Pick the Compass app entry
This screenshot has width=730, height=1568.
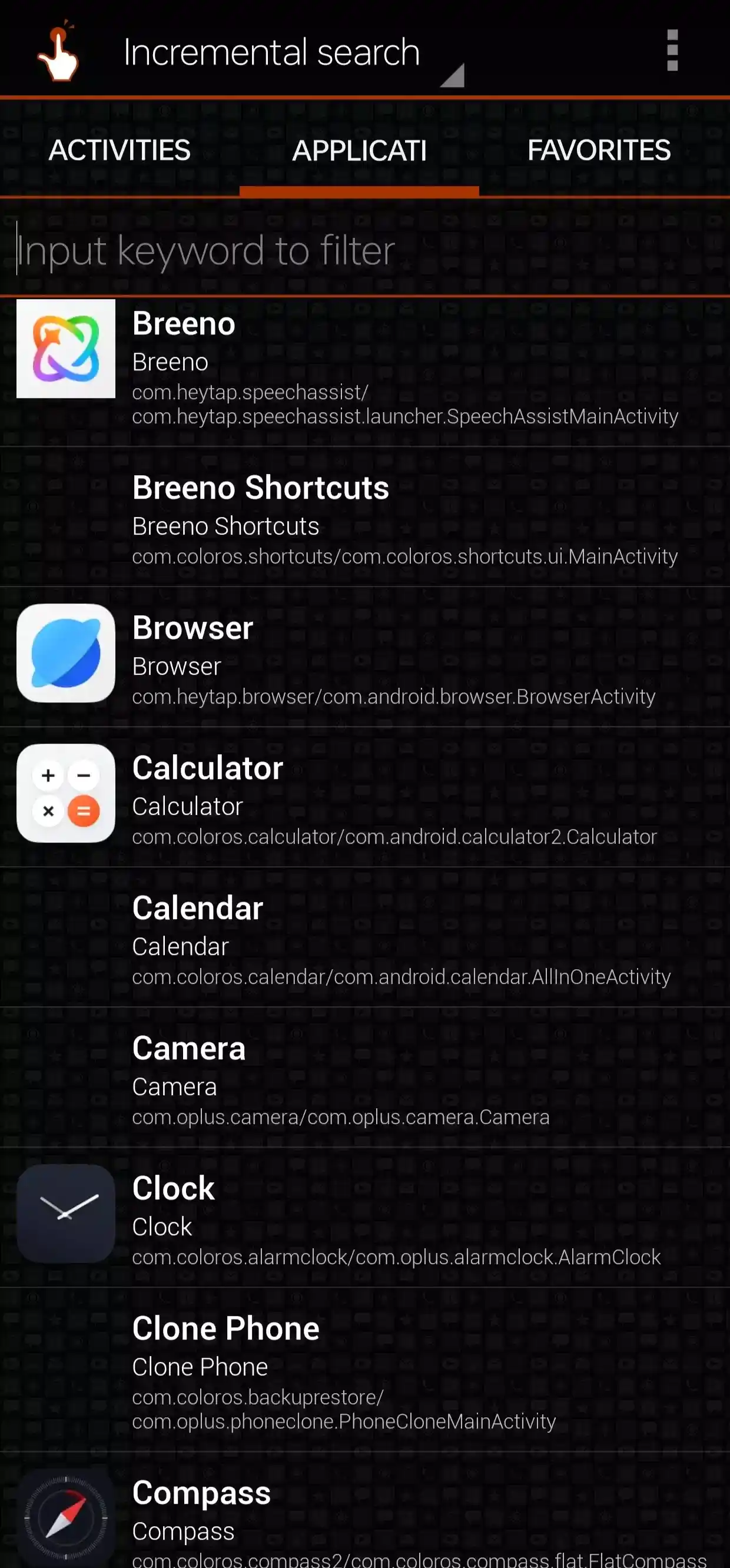(366, 1516)
